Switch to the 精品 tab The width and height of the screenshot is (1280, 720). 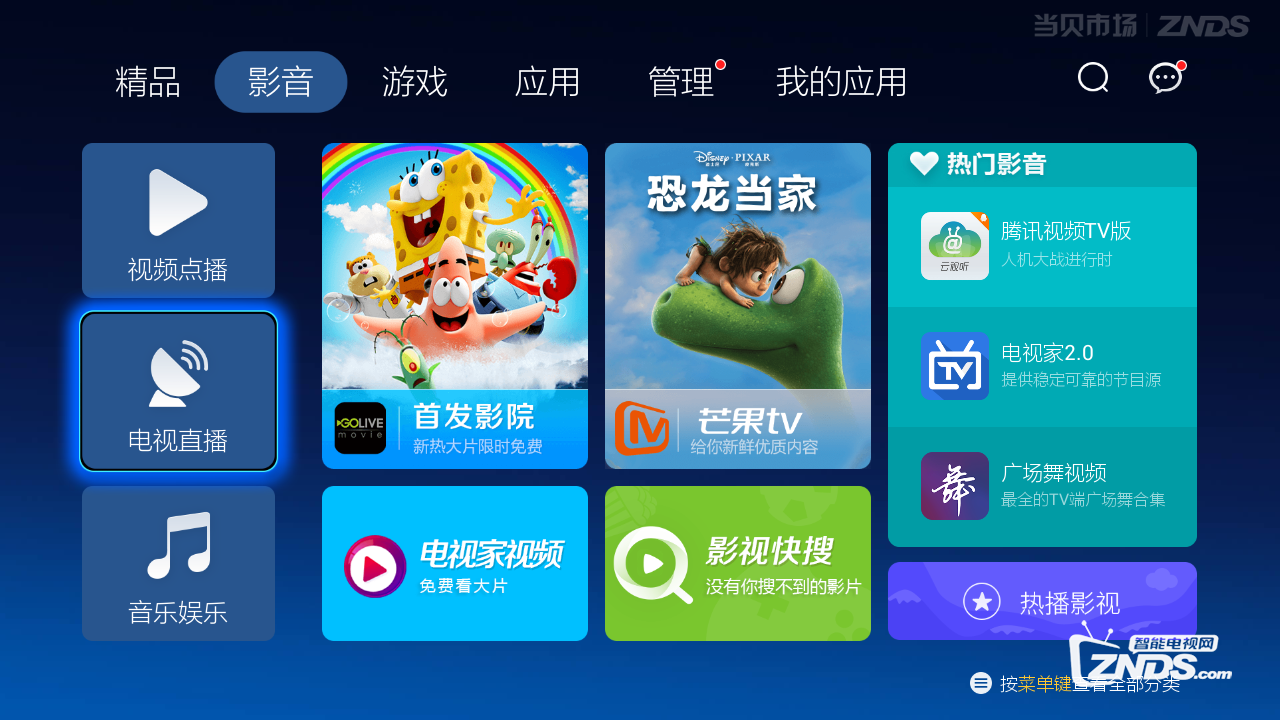[x=147, y=82]
